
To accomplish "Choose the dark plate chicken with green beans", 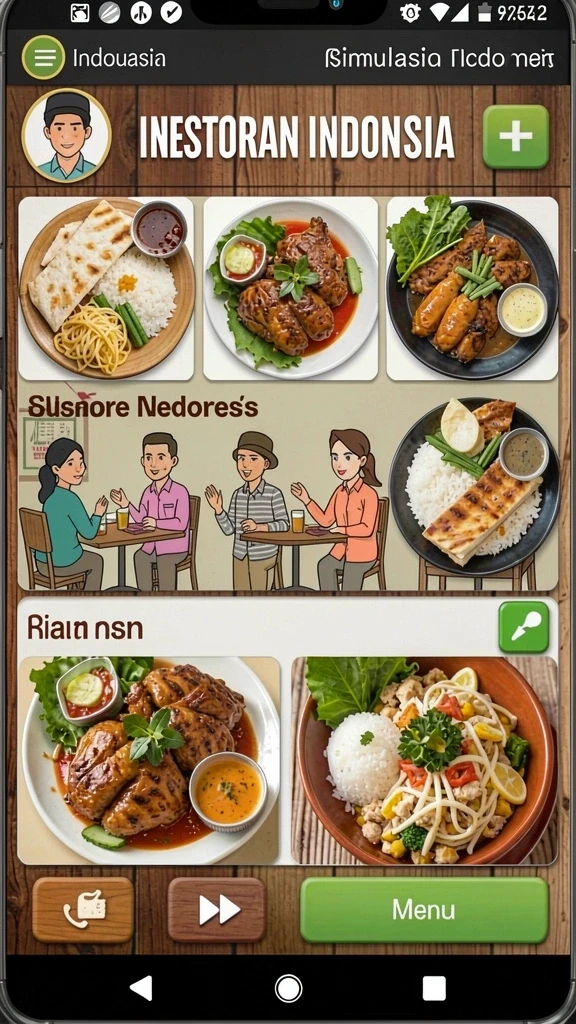I will [473, 289].
